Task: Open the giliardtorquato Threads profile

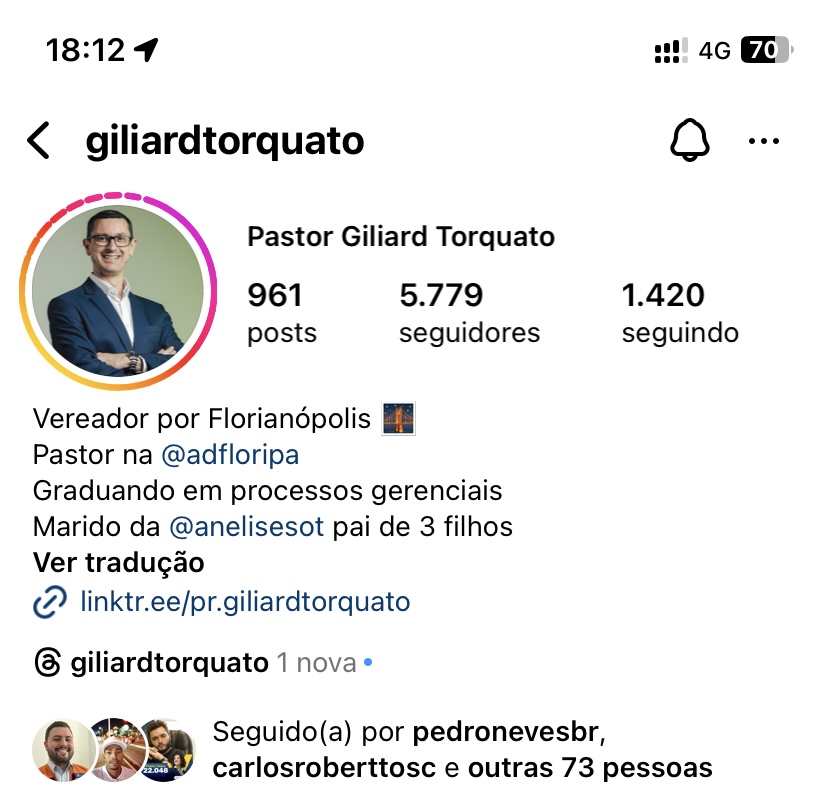Action: (x=169, y=662)
